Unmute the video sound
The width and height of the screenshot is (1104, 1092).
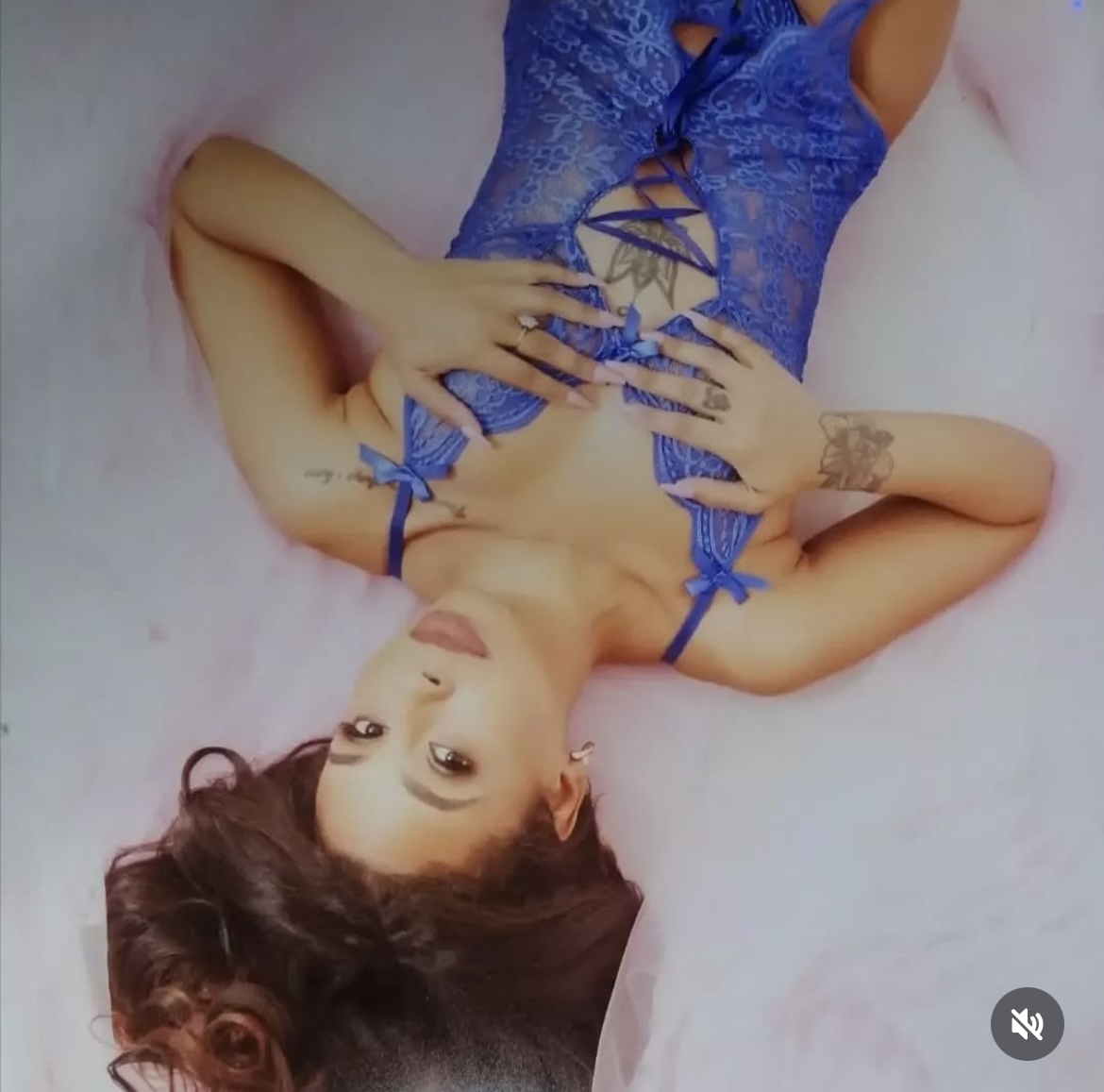point(1027,1024)
